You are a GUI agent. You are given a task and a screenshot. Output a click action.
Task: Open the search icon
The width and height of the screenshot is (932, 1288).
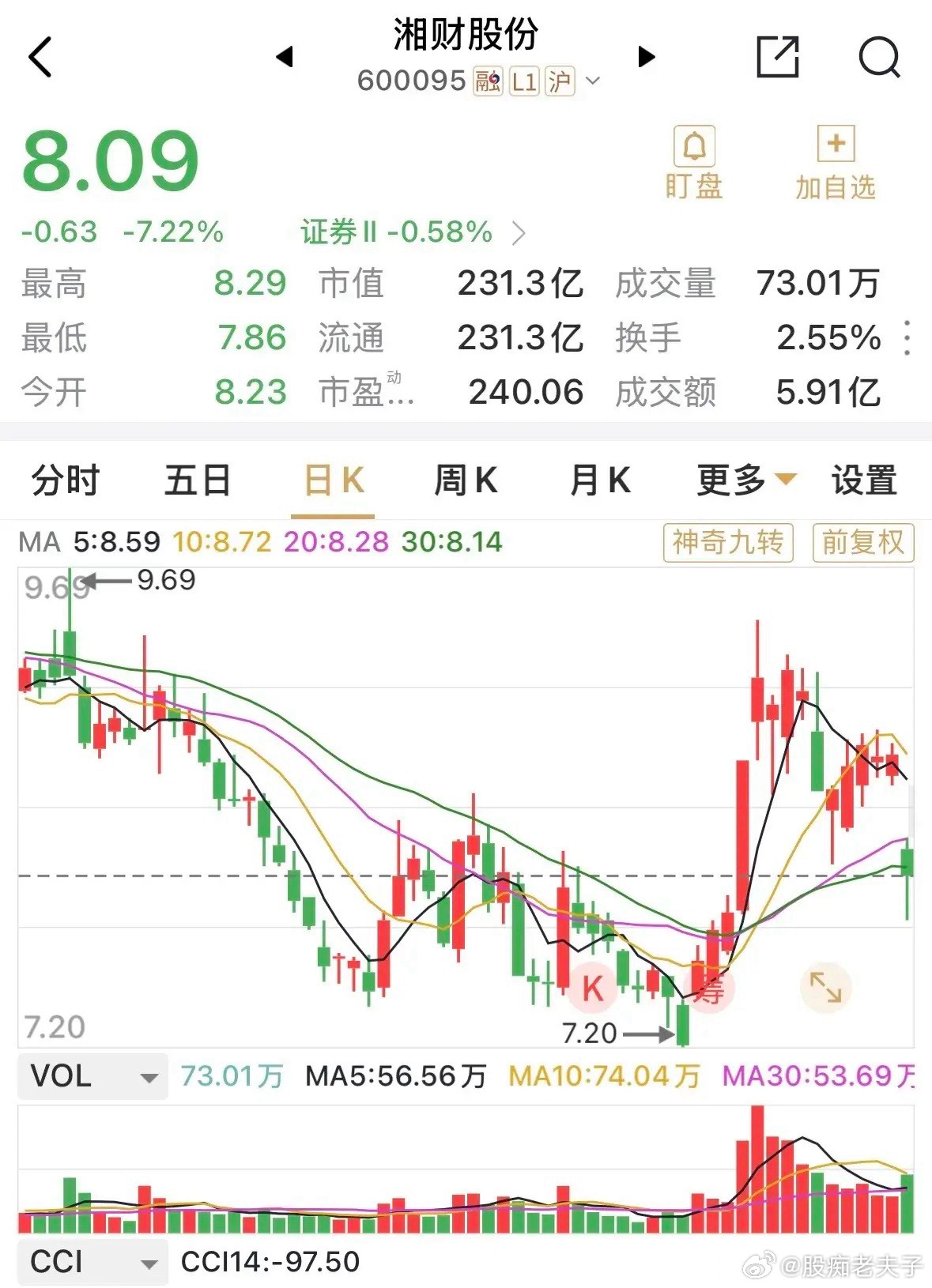(880, 57)
